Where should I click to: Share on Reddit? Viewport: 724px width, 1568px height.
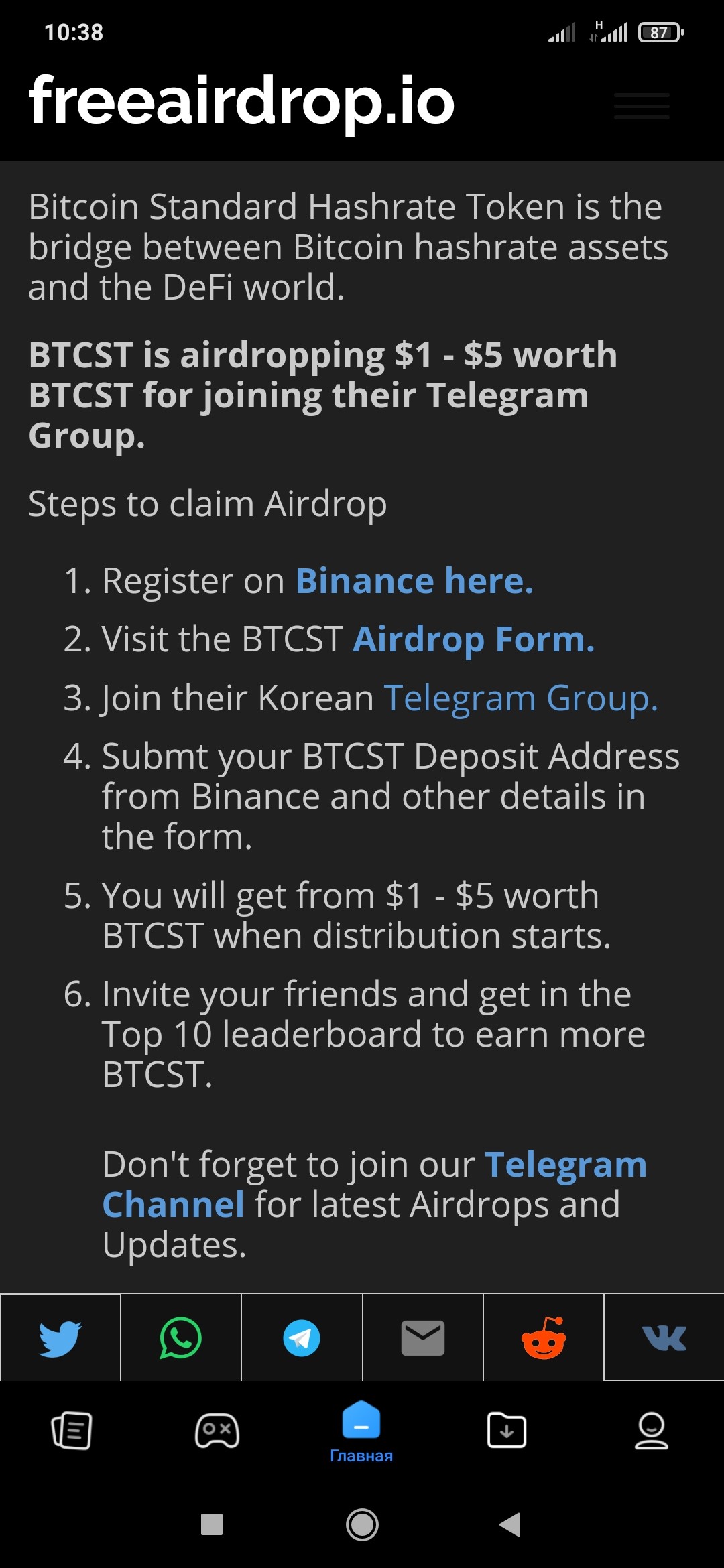(544, 1337)
